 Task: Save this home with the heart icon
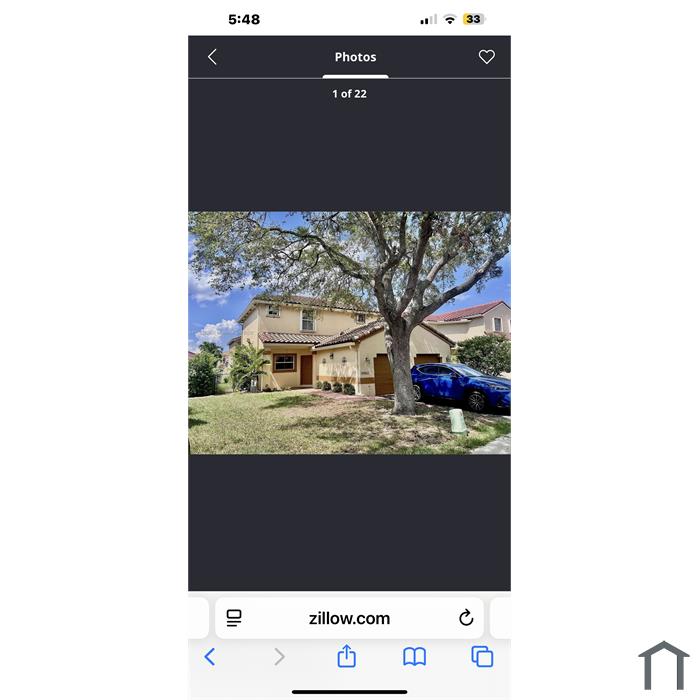486,57
